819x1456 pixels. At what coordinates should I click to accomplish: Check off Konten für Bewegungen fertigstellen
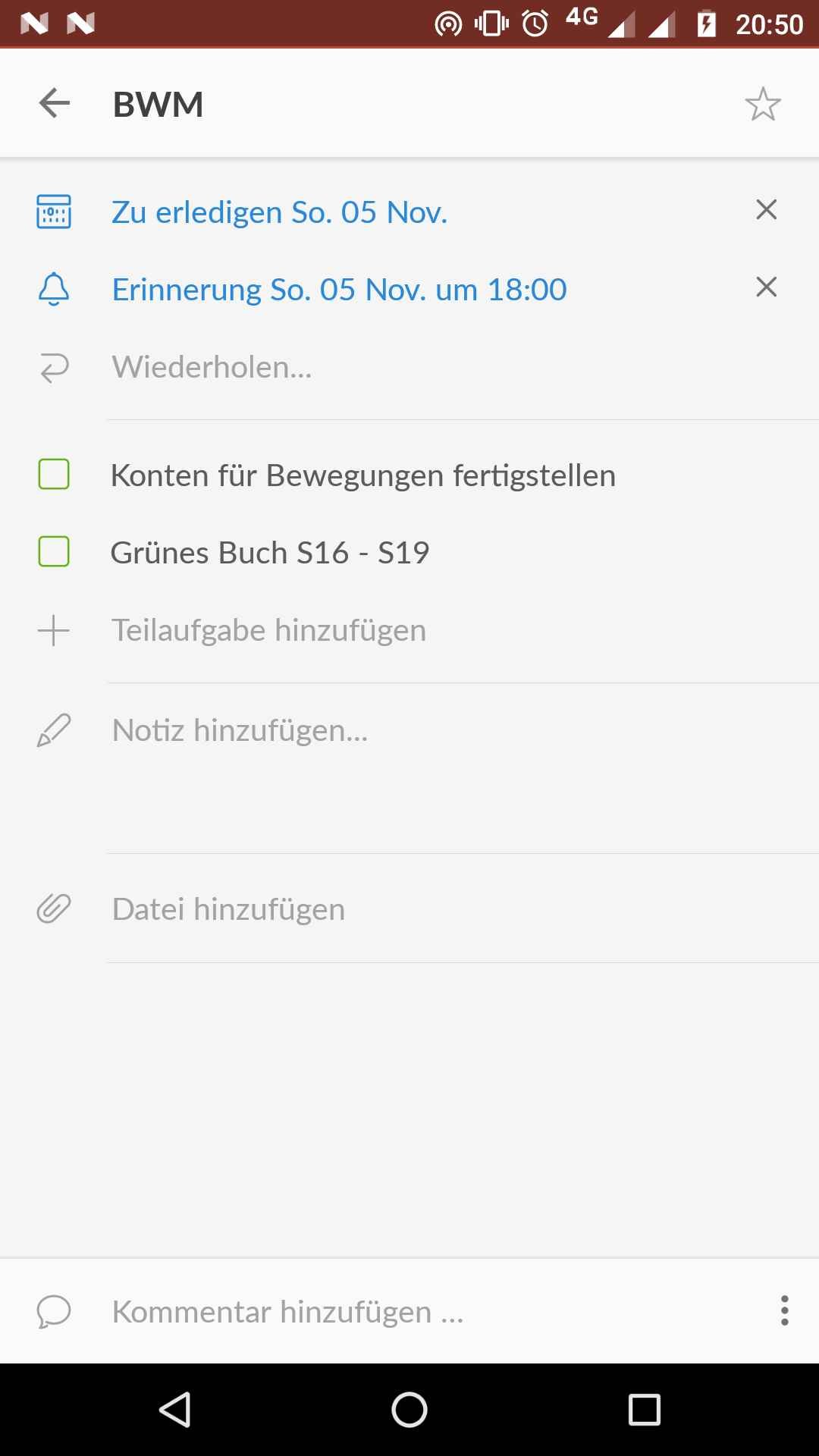click(x=54, y=474)
